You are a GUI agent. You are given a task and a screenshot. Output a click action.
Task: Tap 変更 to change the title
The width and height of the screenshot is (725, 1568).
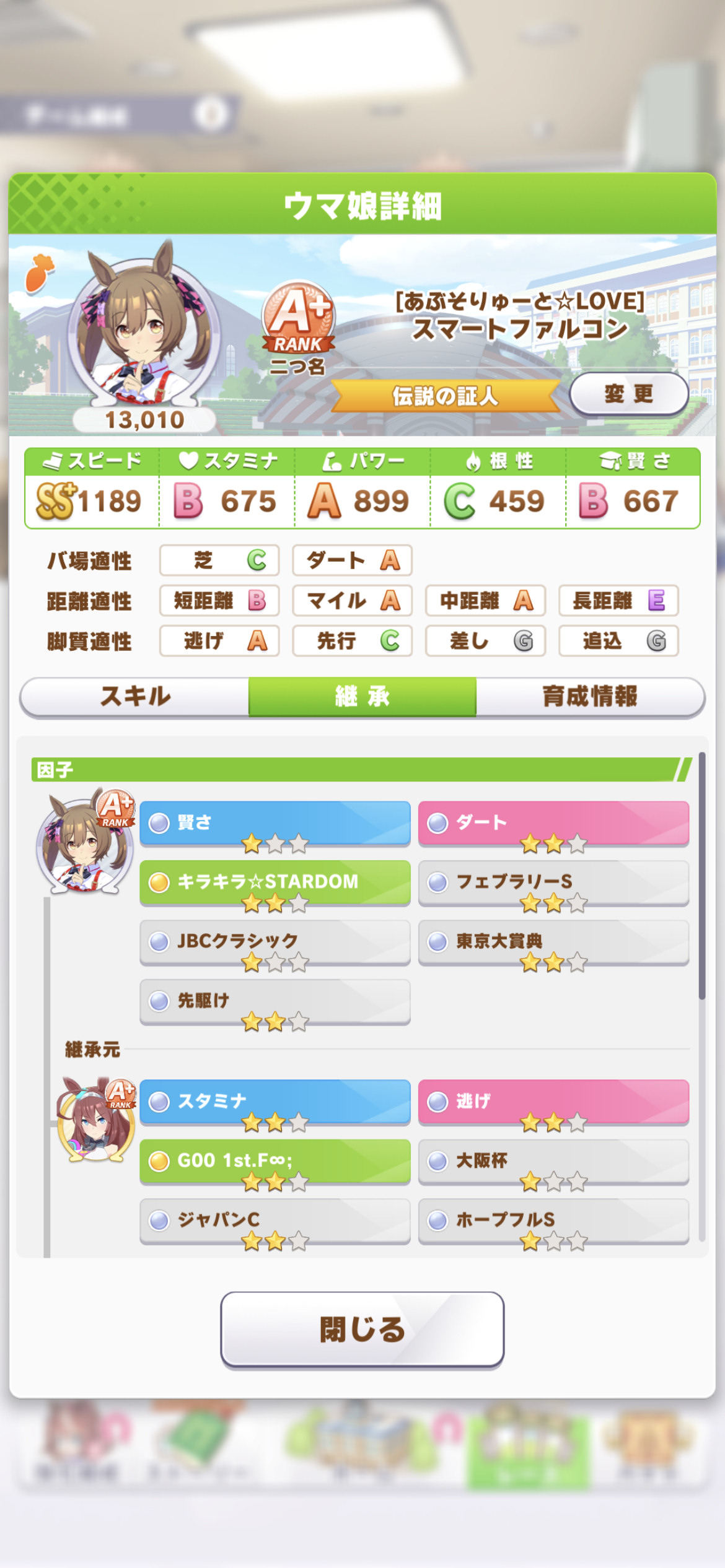click(x=629, y=394)
